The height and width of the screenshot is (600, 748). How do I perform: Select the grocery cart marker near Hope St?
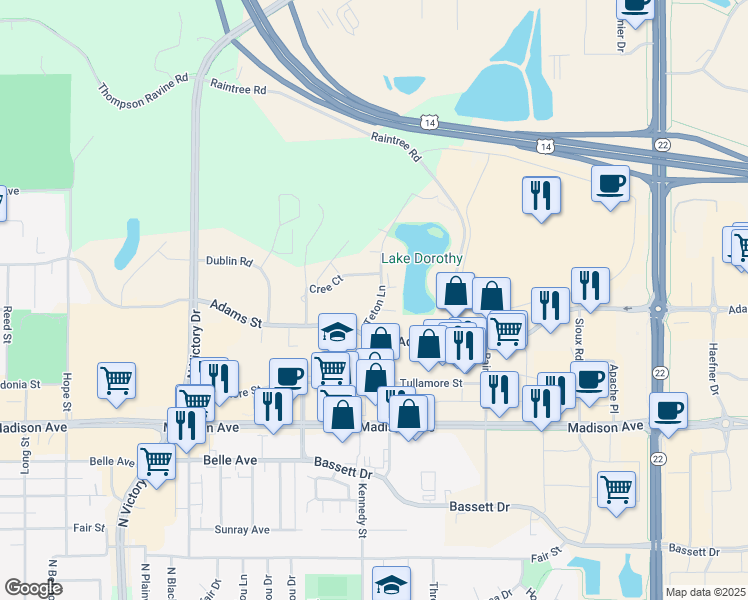coord(117,381)
